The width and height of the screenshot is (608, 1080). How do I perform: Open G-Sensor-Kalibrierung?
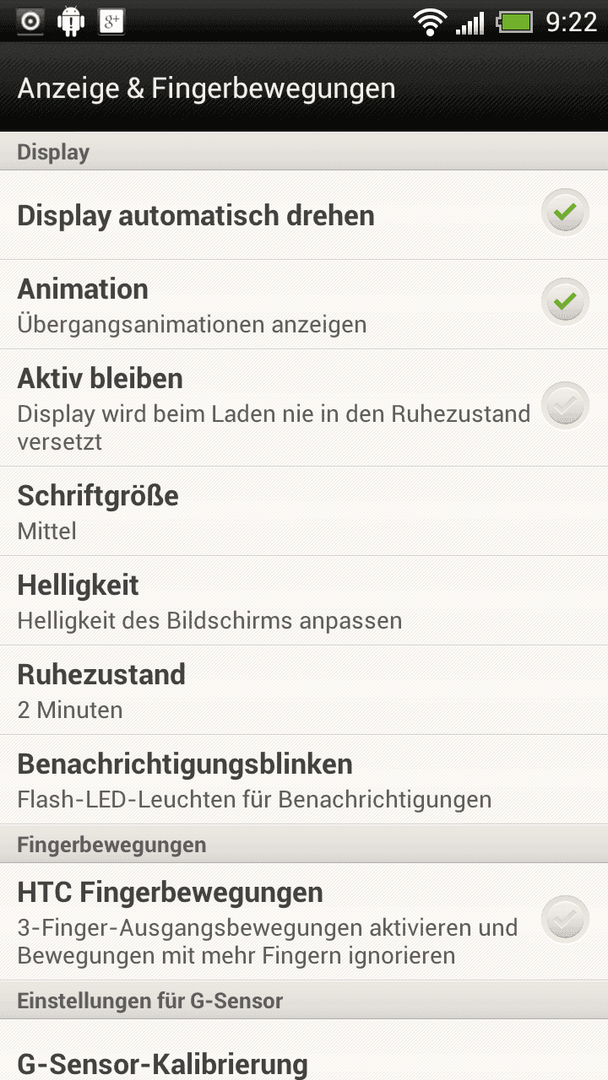point(304,1050)
